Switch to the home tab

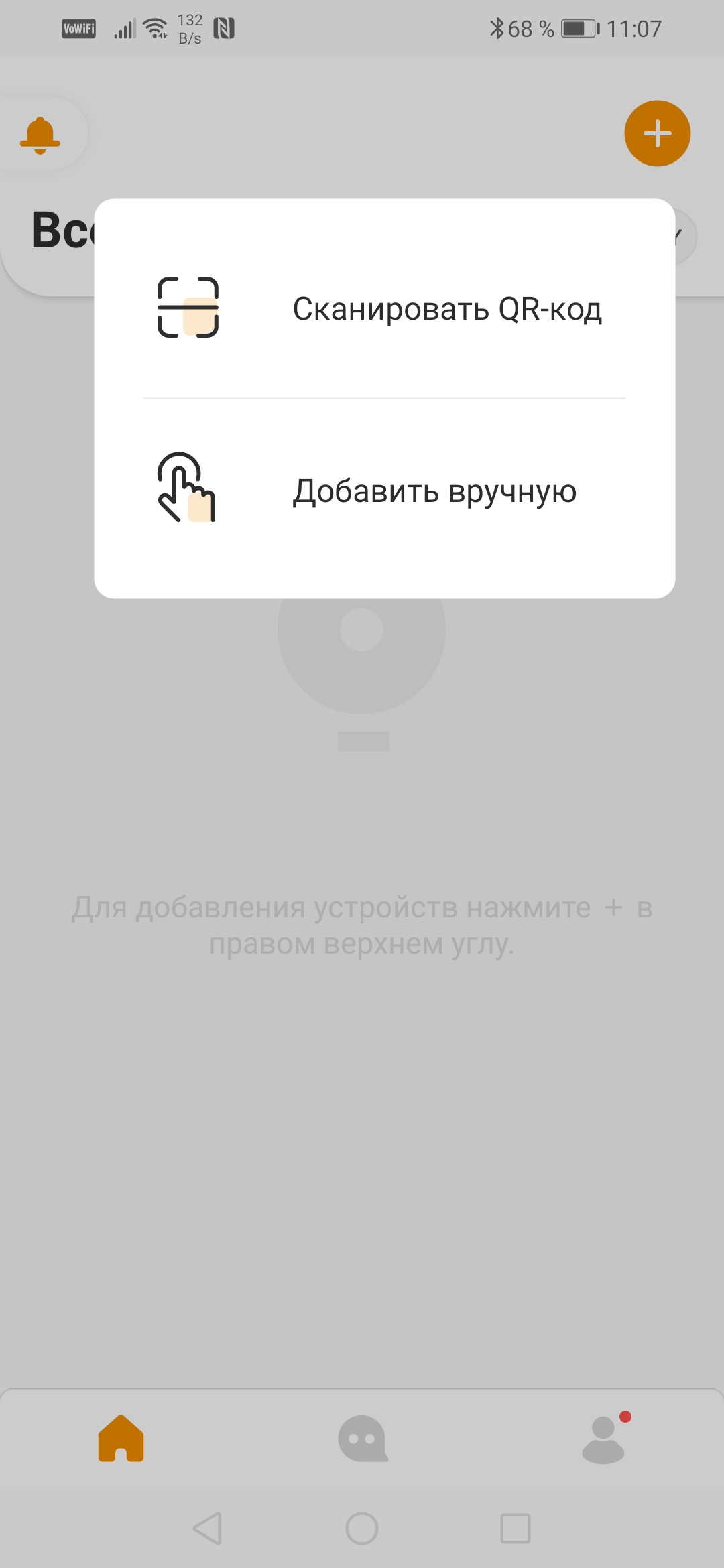pyautogui.click(x=121, y=1439)
